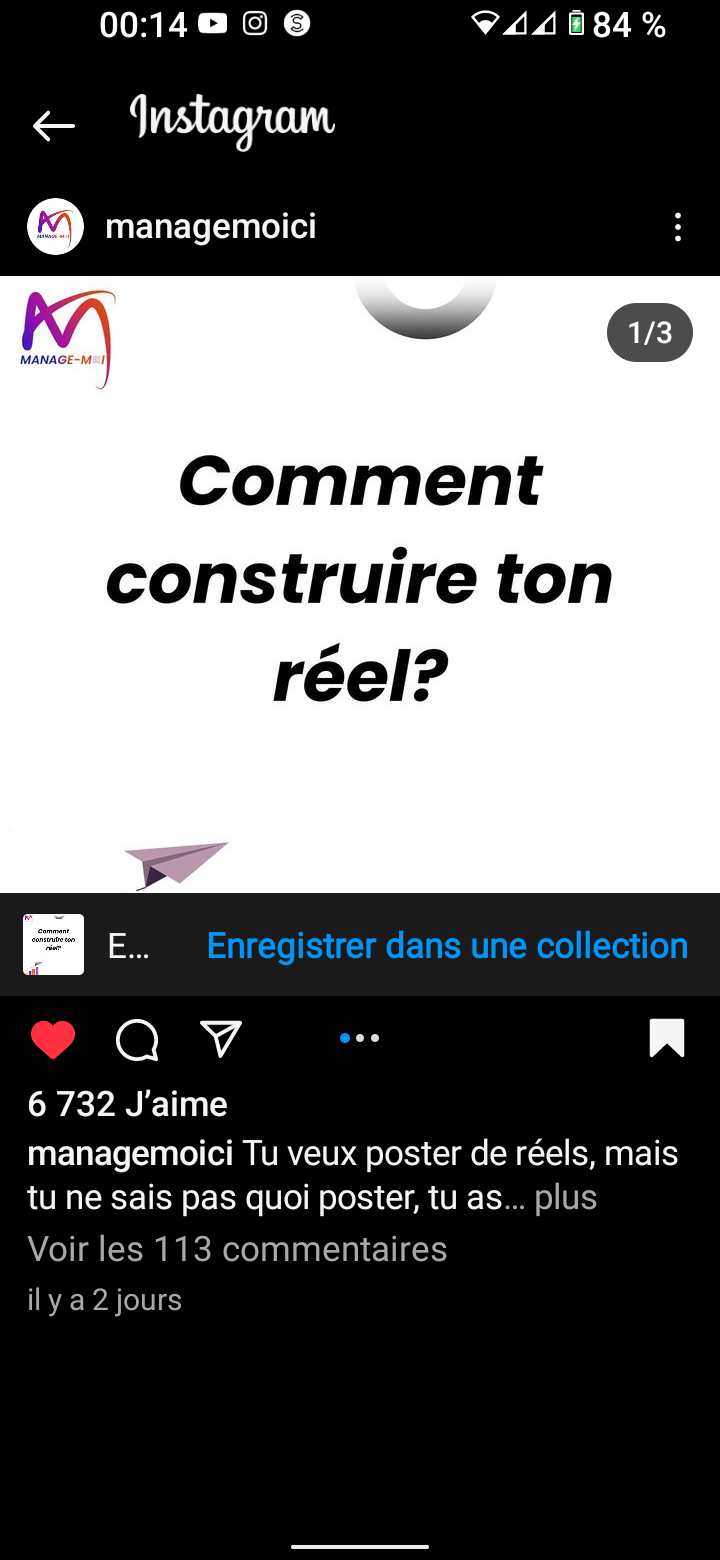Open the managemoici username in the header
This screenshot has width=720, height=1560.
(x=211, y=227)
